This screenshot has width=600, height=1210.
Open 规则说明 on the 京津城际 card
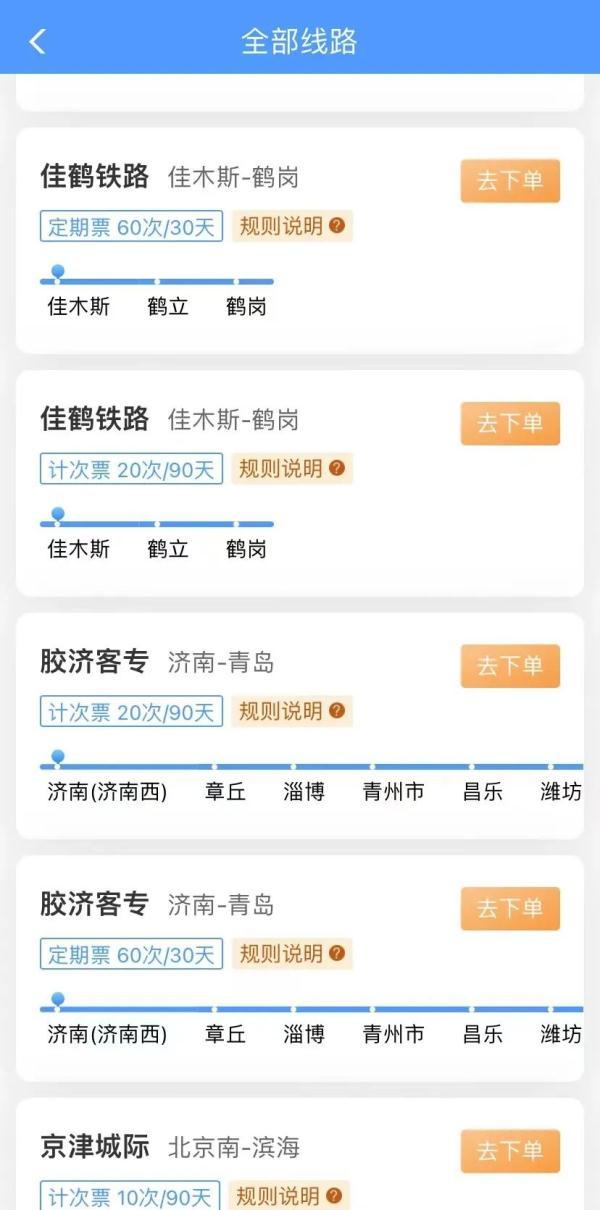coord(292,1196)
